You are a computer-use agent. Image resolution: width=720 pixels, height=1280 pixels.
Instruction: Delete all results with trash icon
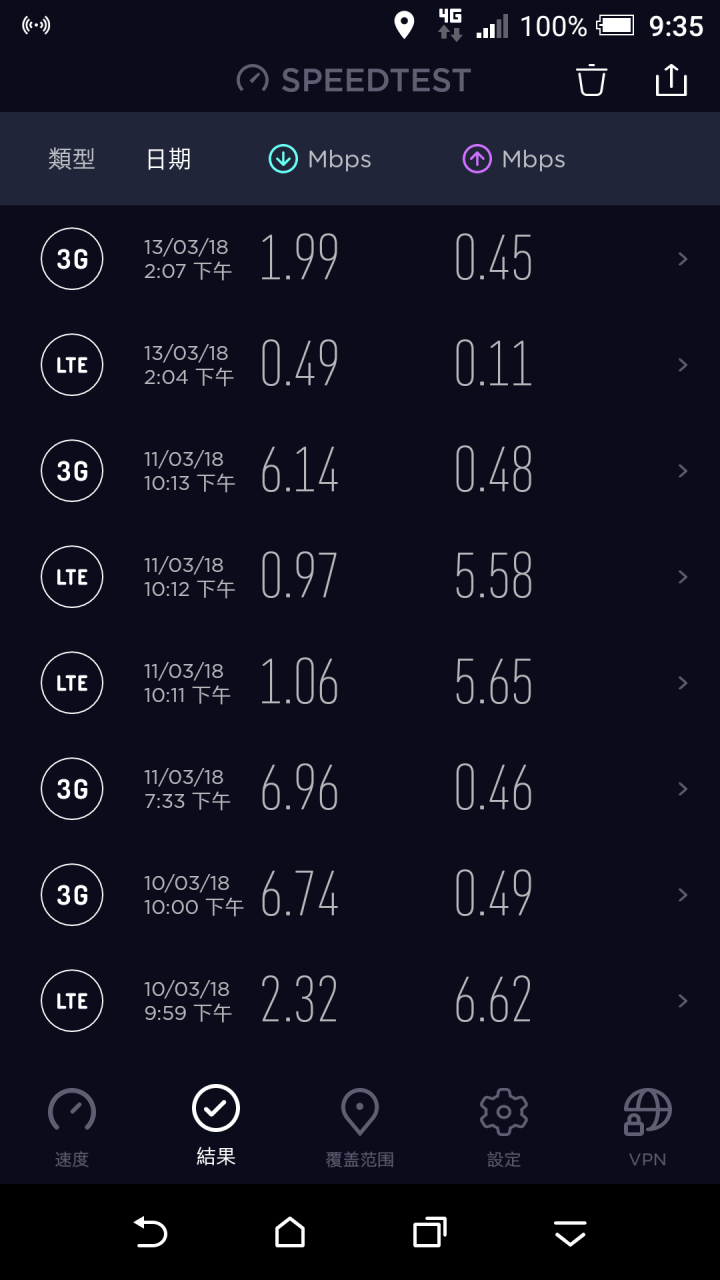(x=592, y=80)
